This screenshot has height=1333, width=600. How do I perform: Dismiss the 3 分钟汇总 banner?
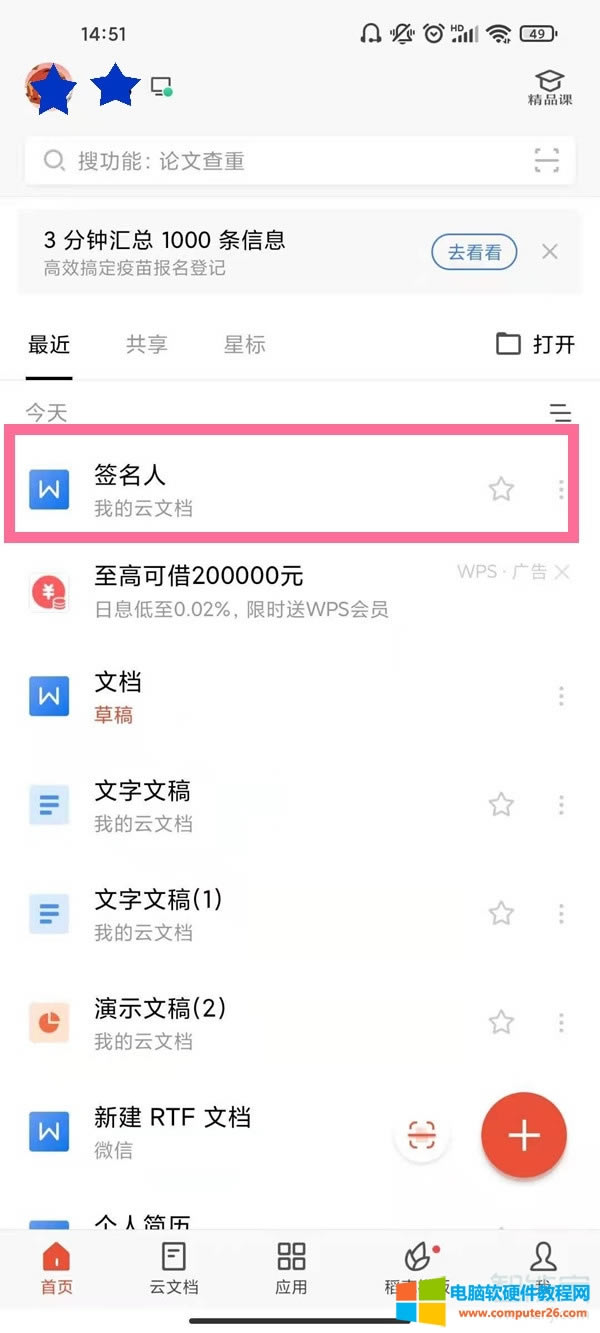[549, 252]
